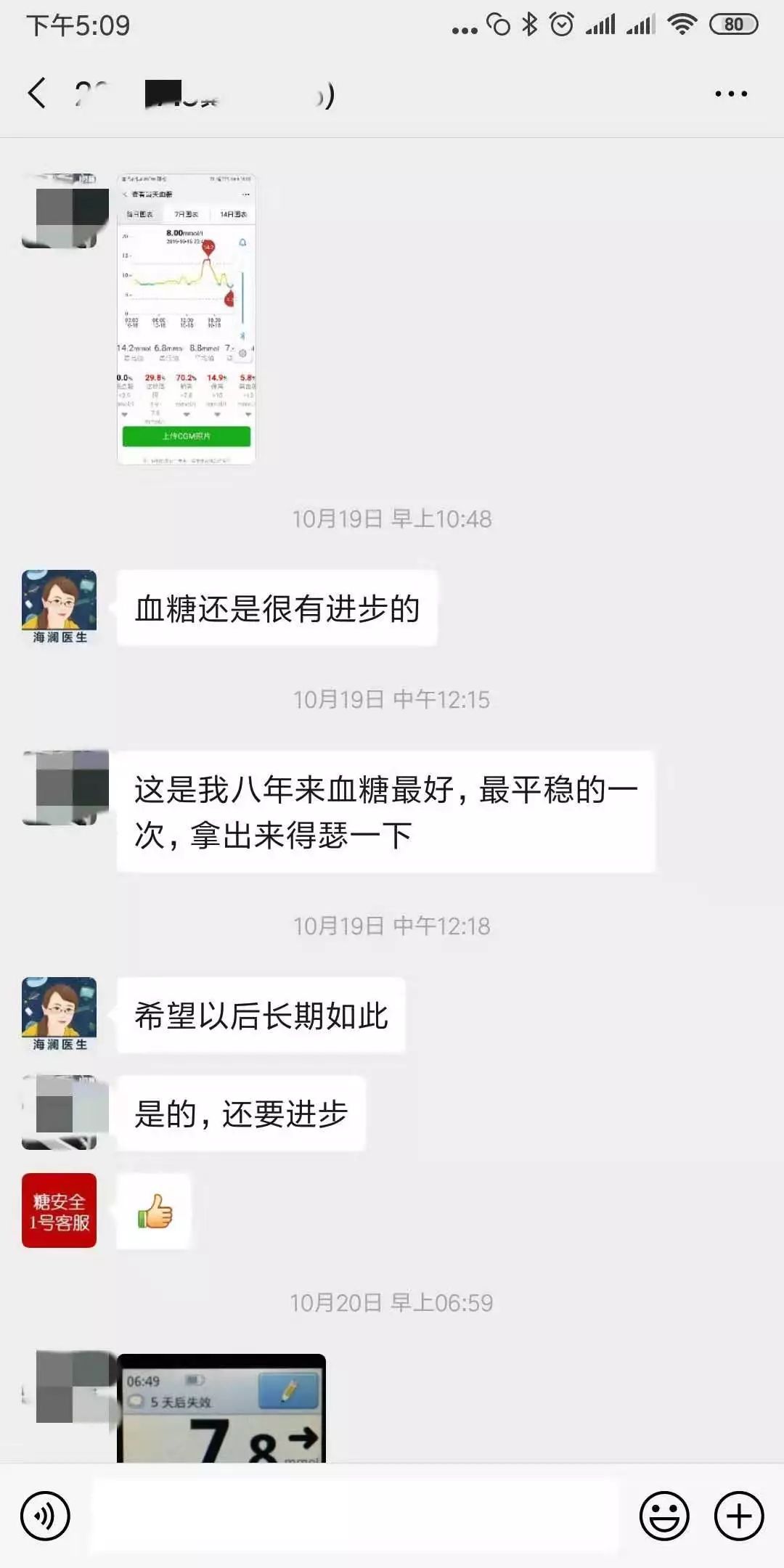Open 海澜医生 avatar beside 希望以后长期如此

point(60,1013)
